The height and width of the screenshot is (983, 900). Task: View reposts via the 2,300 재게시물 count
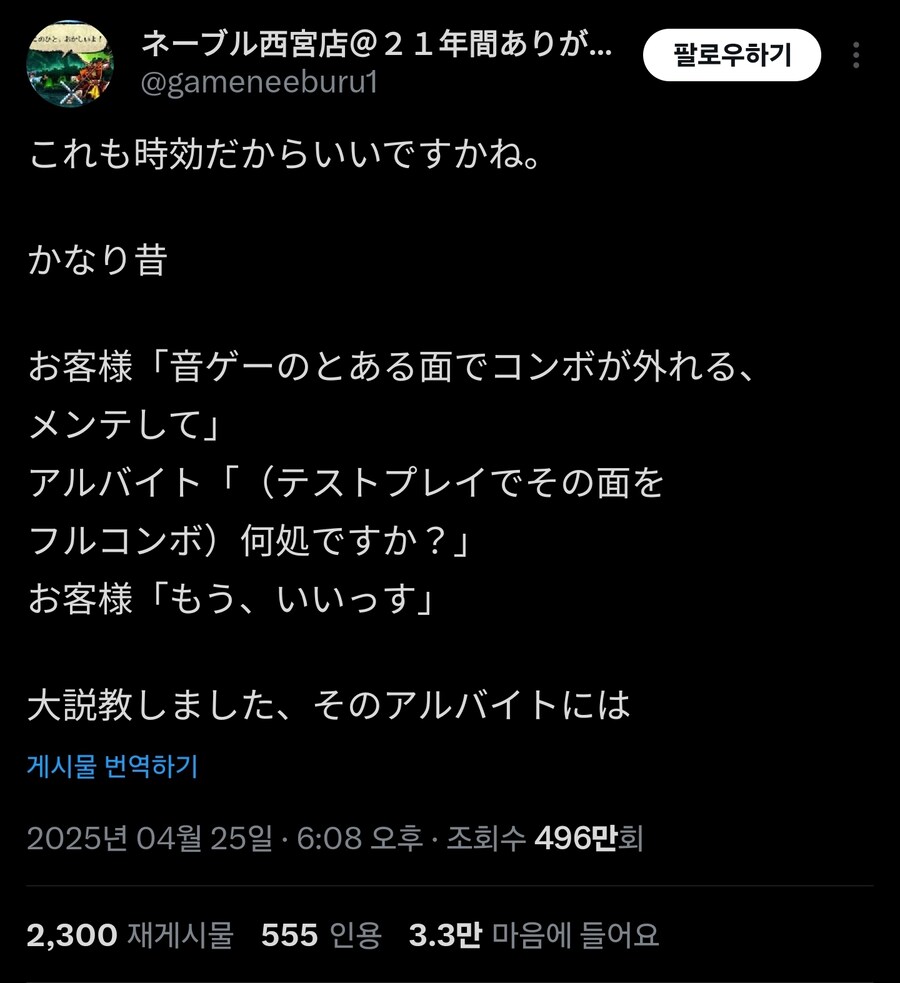tap(70, 935)
